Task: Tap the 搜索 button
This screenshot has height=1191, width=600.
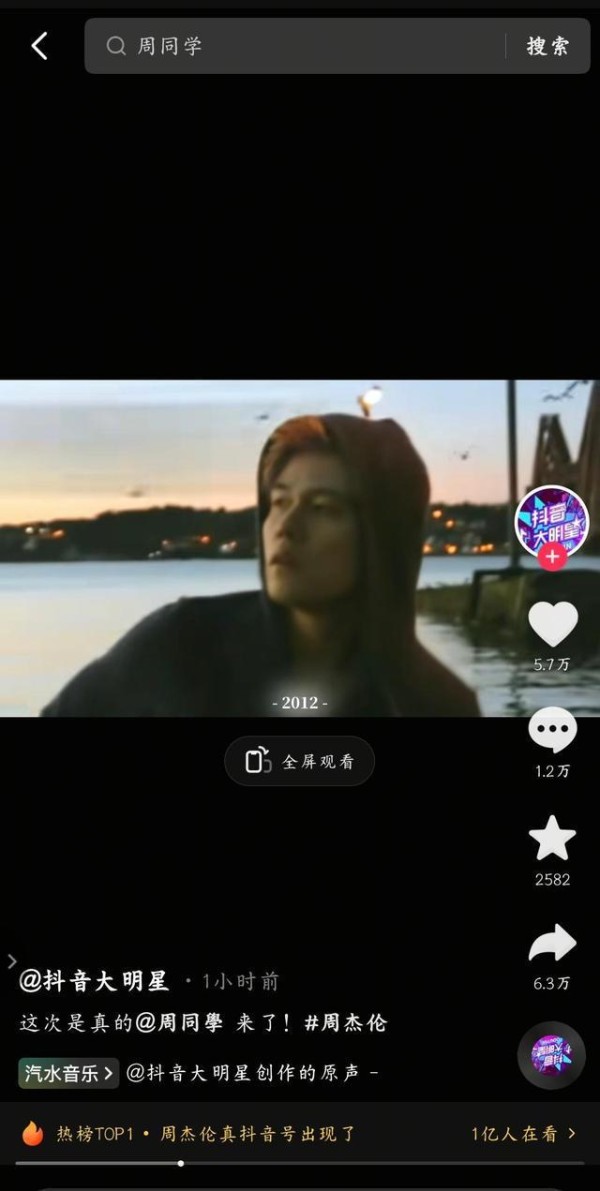Action: click(x=548, y=46)
